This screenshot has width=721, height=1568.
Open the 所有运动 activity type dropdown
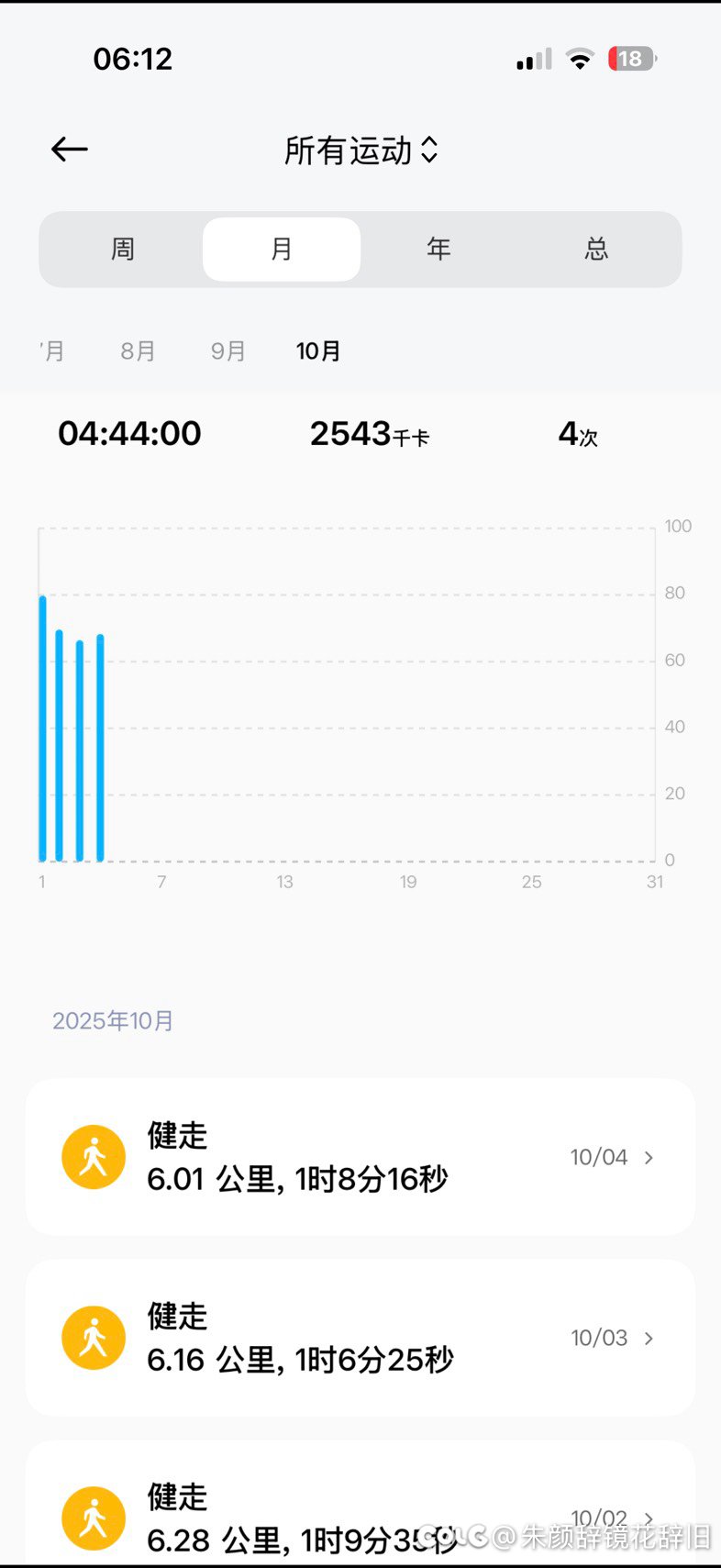point(360,150)
